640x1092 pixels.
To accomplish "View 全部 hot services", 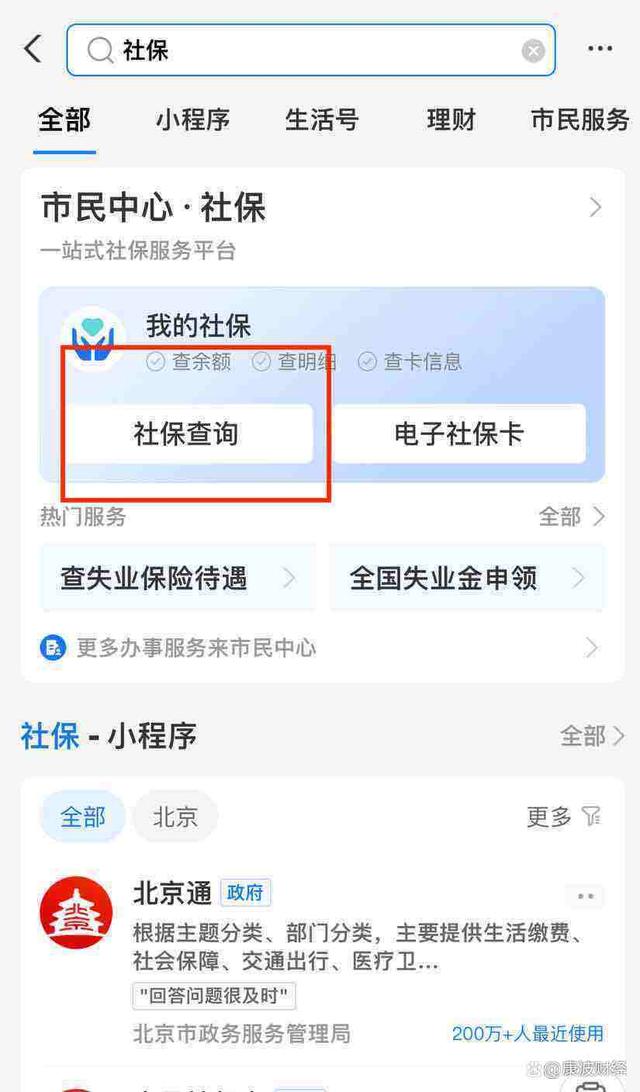I will click(x=571, y=517).
